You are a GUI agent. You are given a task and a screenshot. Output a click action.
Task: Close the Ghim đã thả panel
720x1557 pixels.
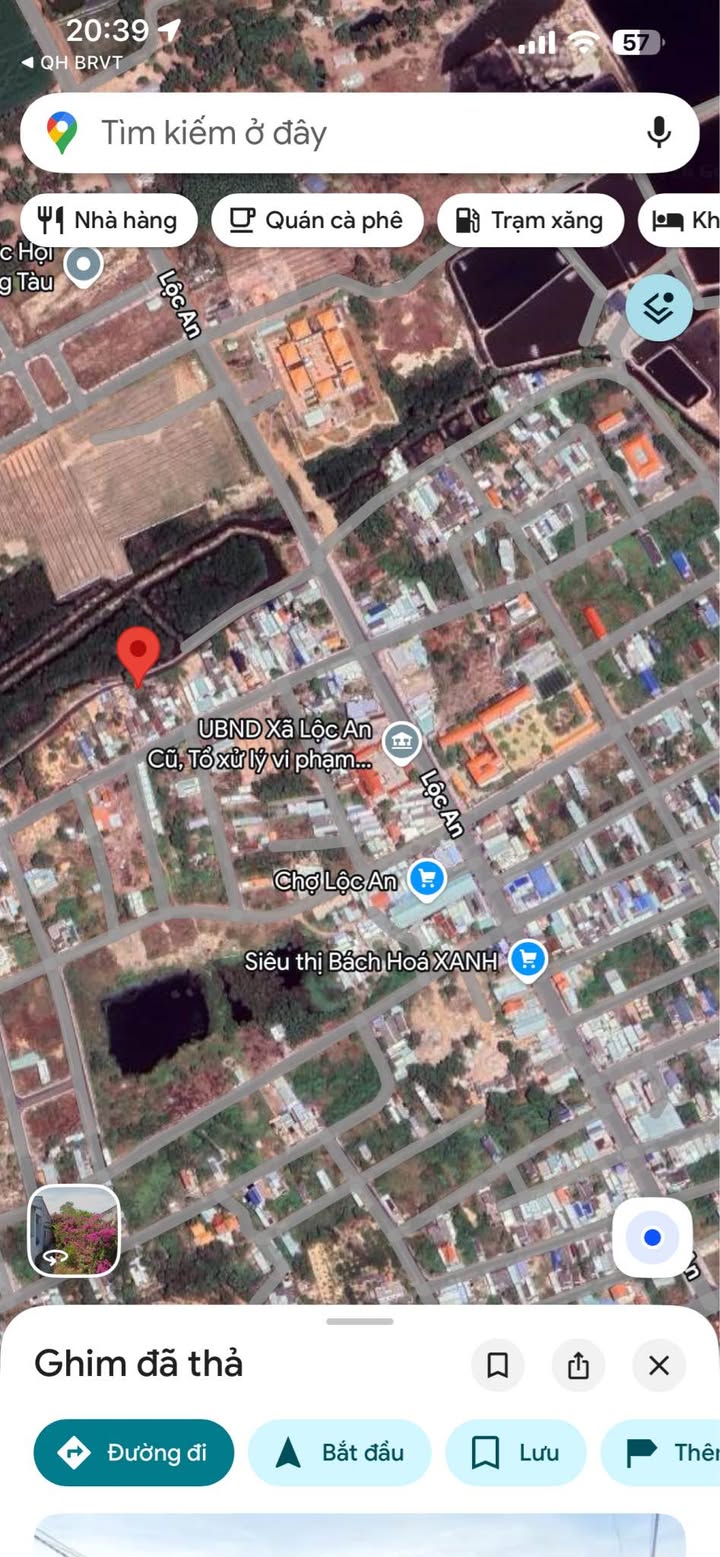click(659, 1365)
